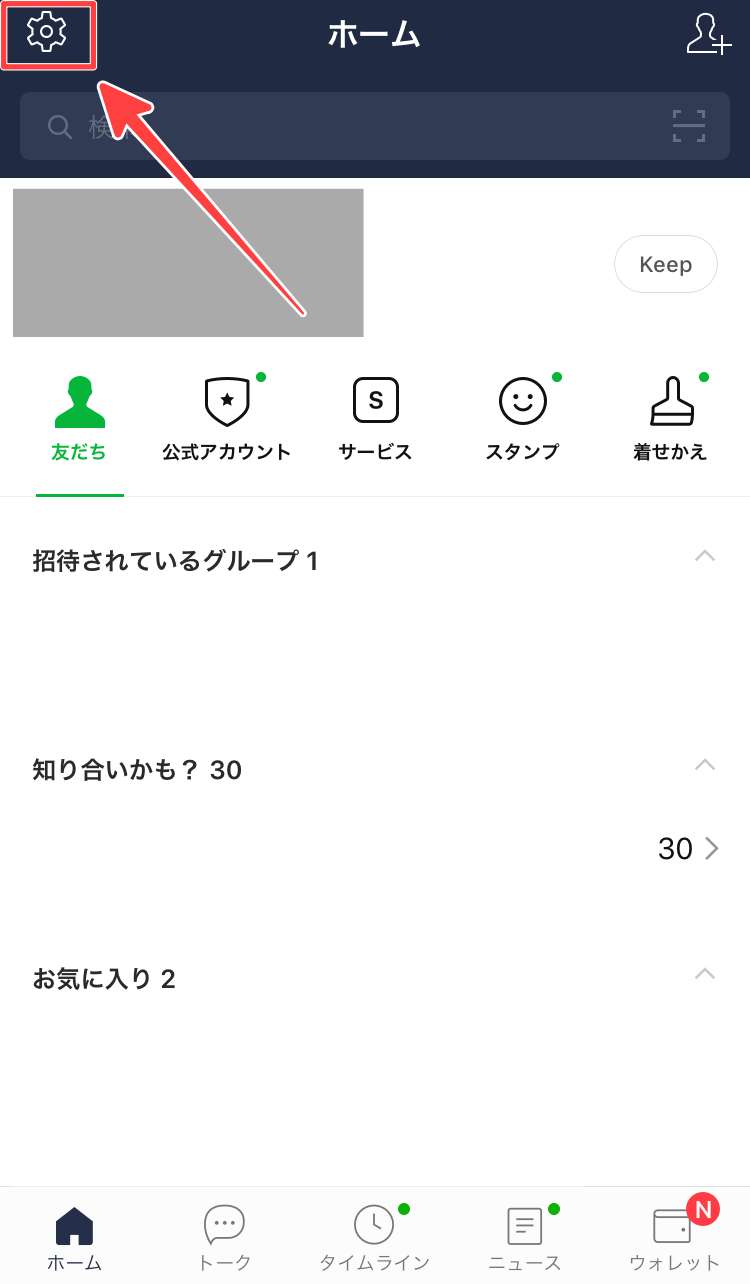The height and width of the screenshot is (1284, 750).
Task: Launch the QR code scanner
Action: pyautogui.click(x=688, y=126)
